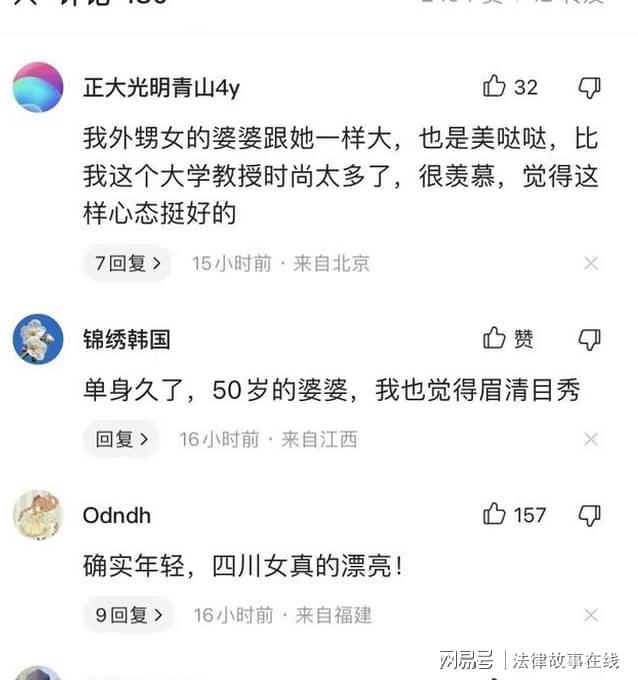Screen dimensions: 638x680
Task: Reply to 锦绣韩国's comment
Action: tap(121, 439)
